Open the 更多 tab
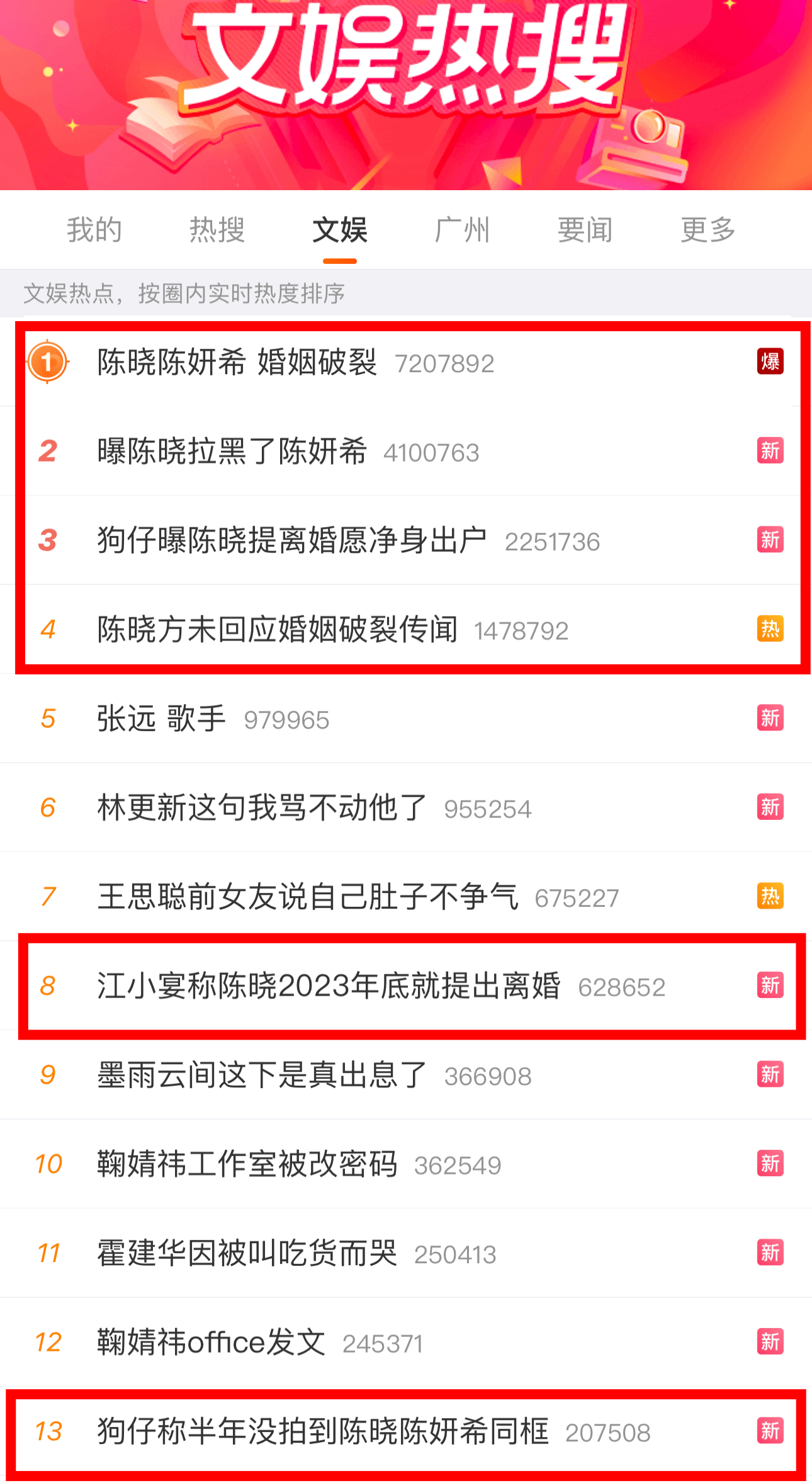 [708, 230]
